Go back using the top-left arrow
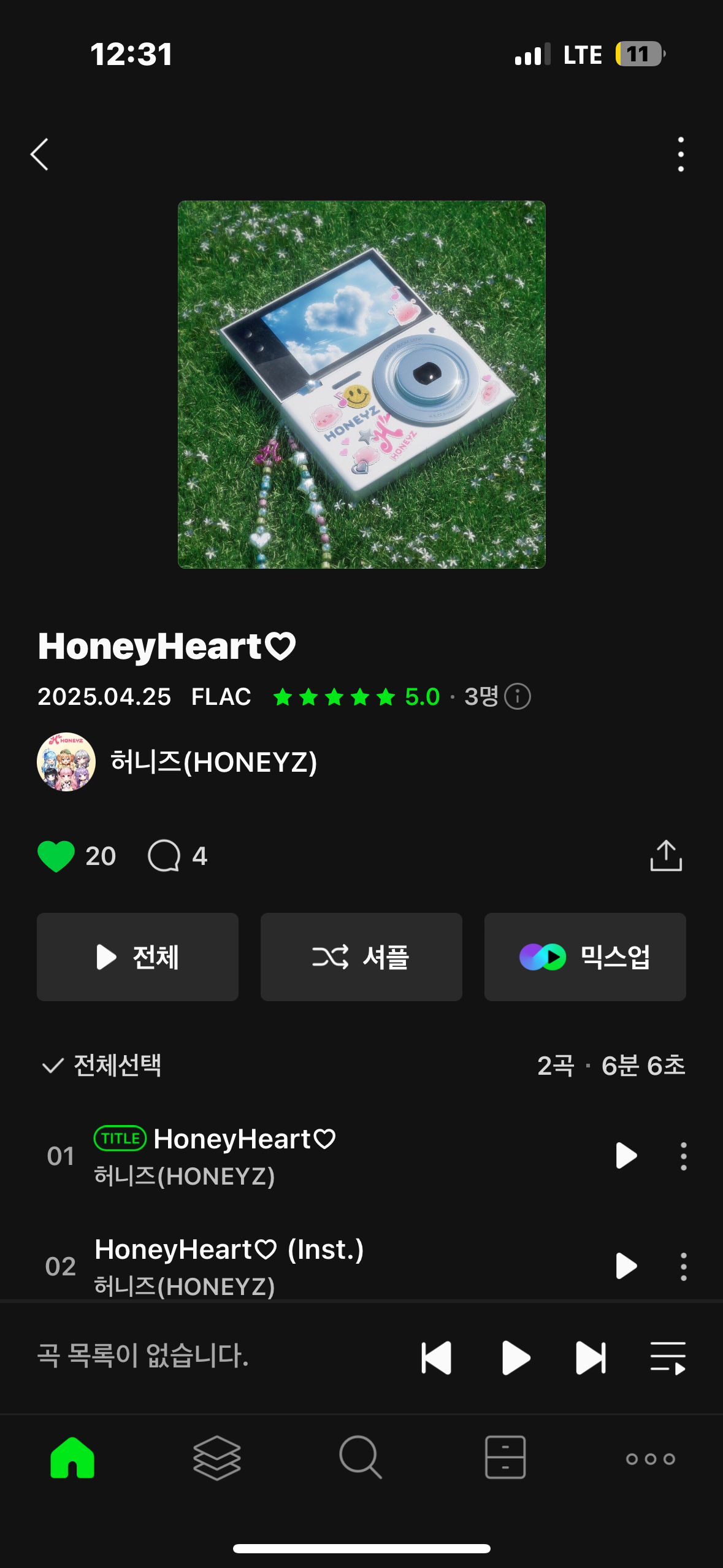The height and width of the screenshot is (1568, 723). click(x=40, y=154)
